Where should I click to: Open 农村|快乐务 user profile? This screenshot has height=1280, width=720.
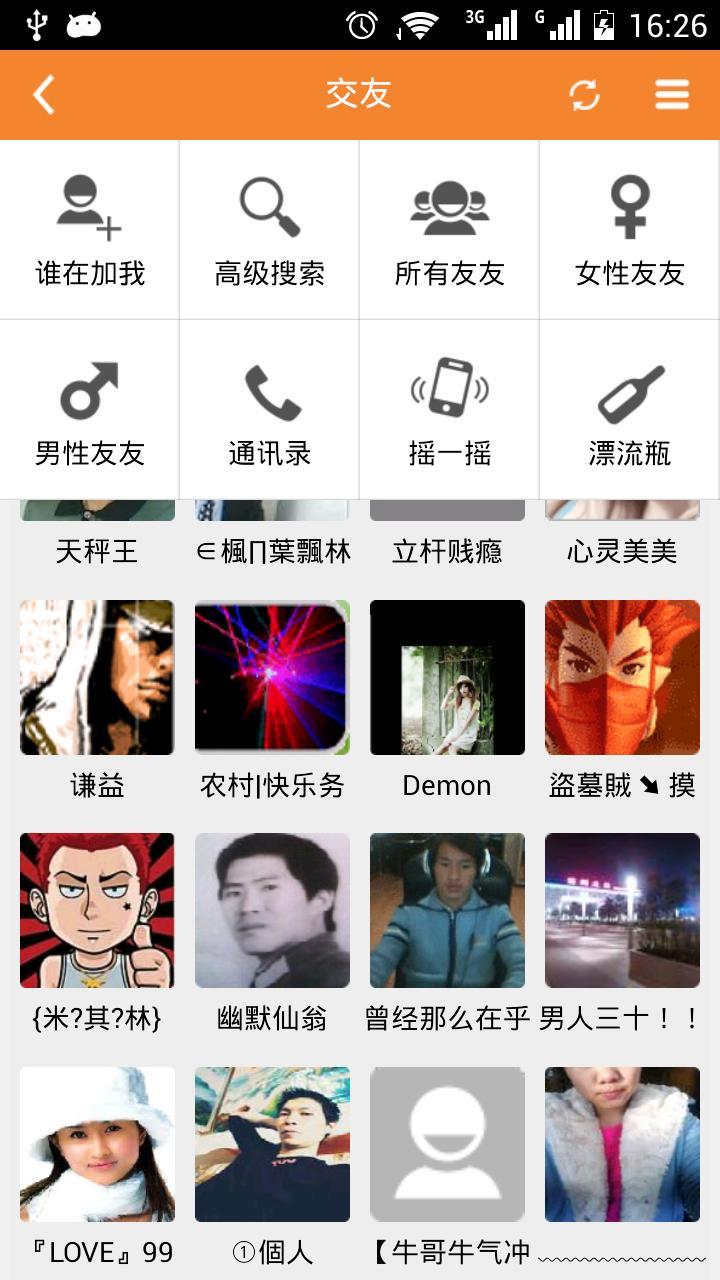click(272, 677)
